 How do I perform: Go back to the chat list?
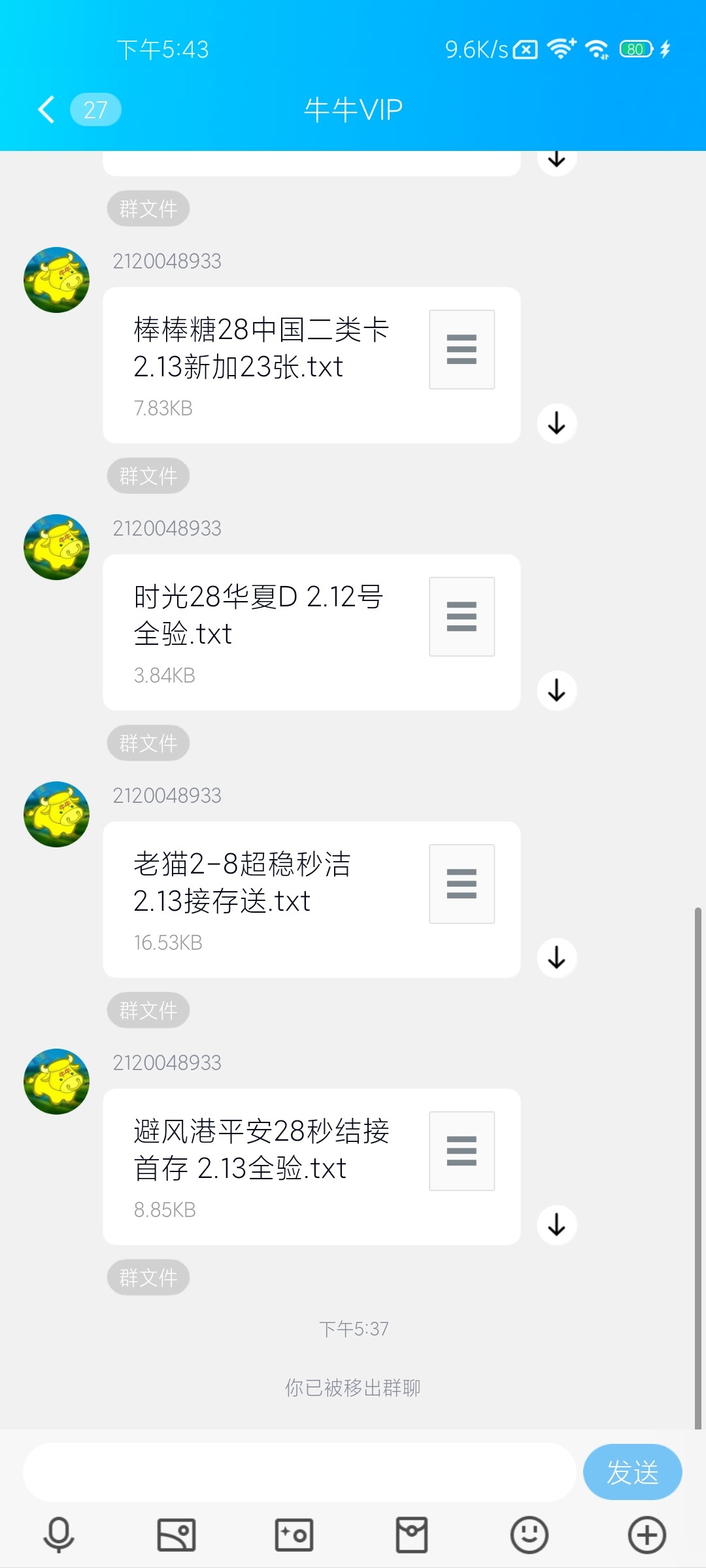[x=46, y=109]
